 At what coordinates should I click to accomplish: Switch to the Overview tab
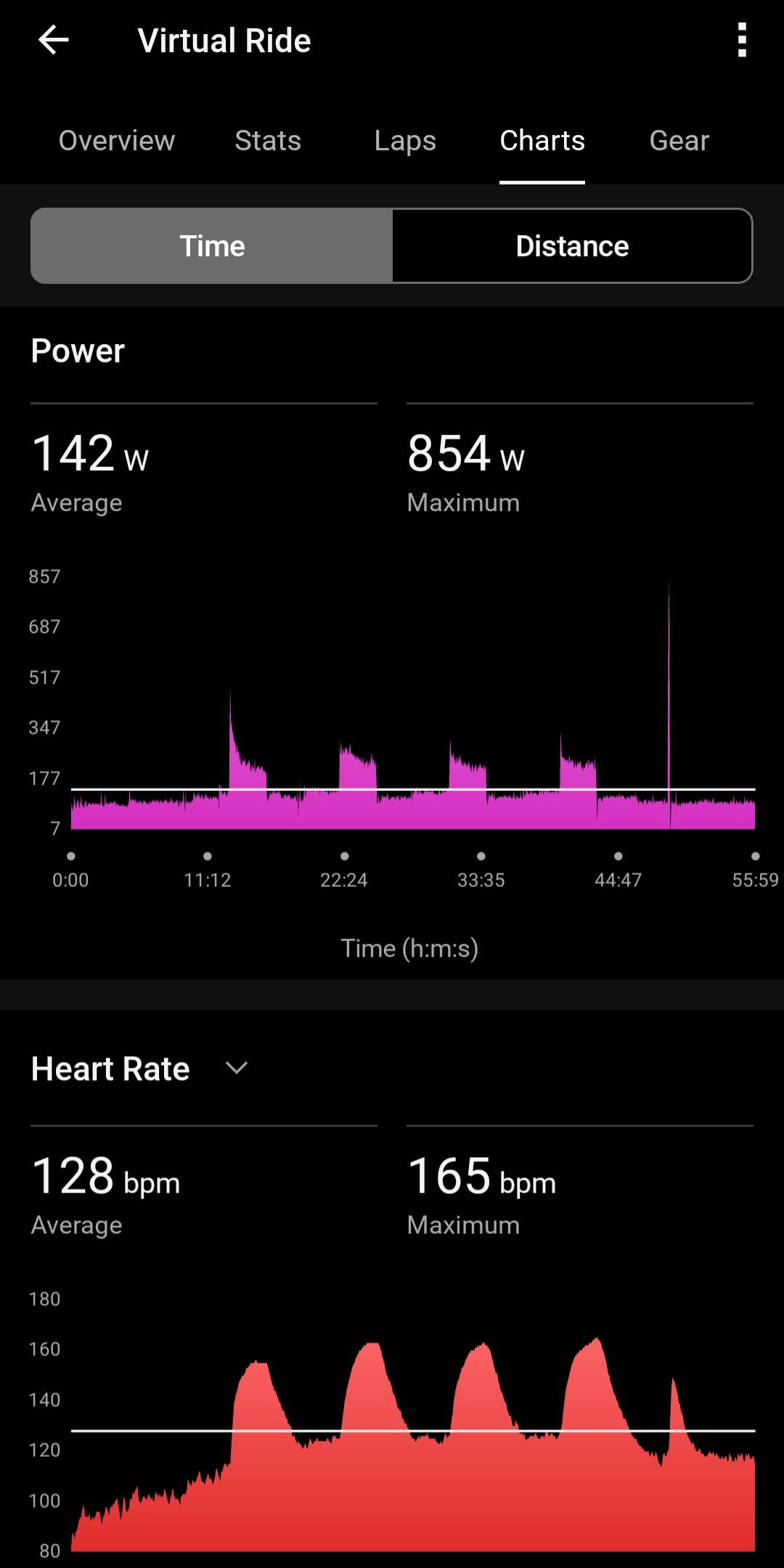pos(117,141)
